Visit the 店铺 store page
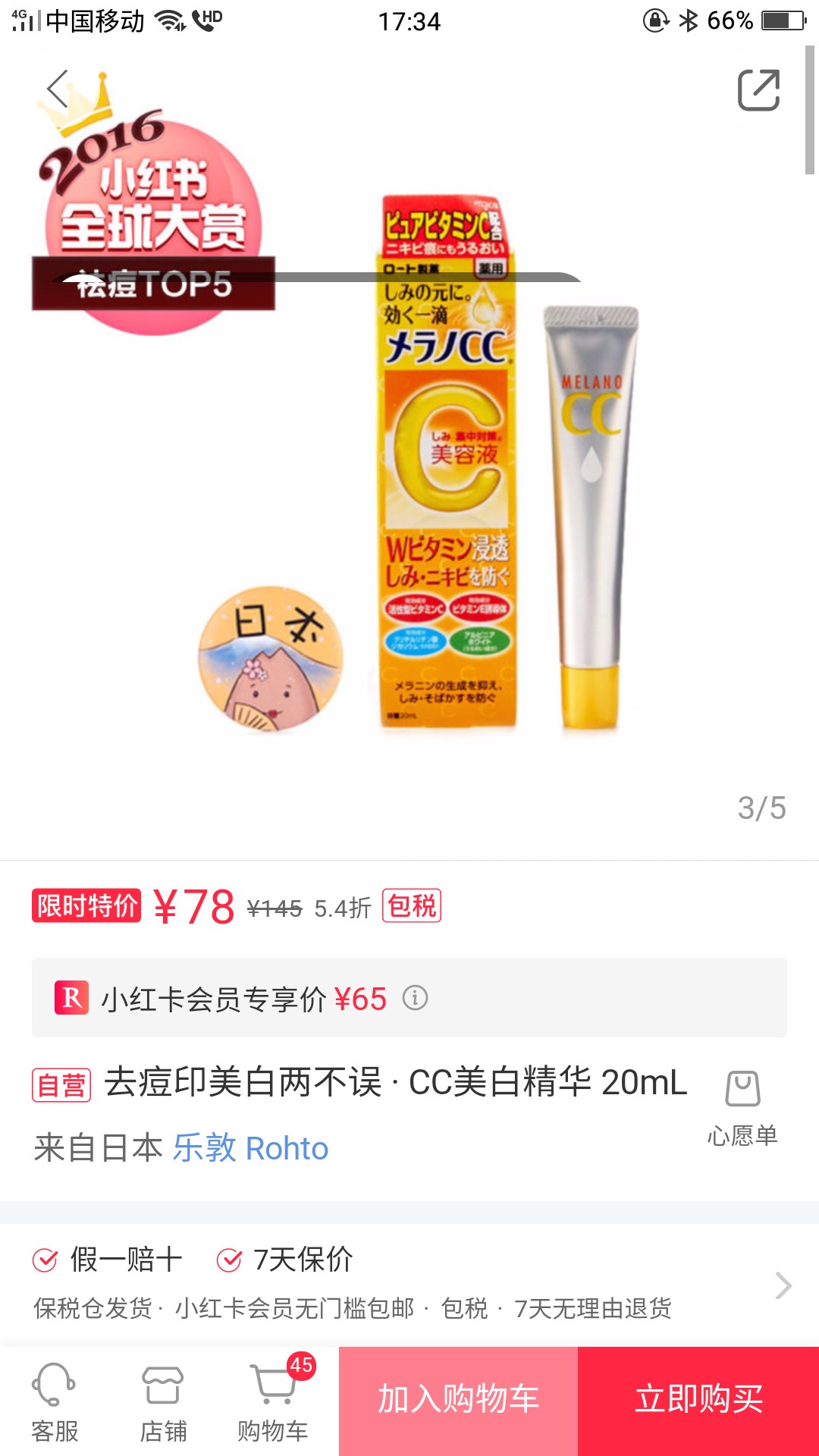Screen dimensions: 819x1456 pyautogui.click(x=163, y=1402)
